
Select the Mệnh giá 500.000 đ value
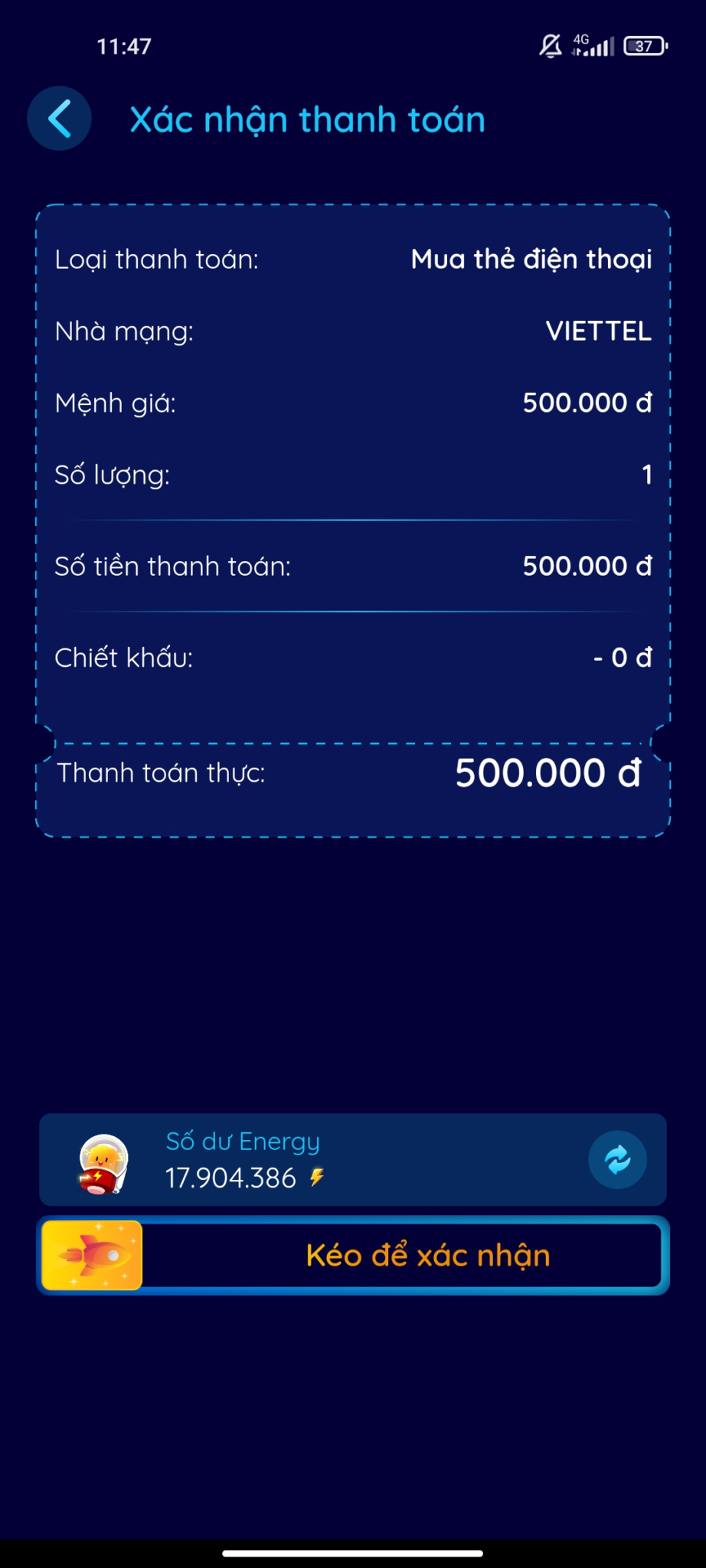[587, 403]
